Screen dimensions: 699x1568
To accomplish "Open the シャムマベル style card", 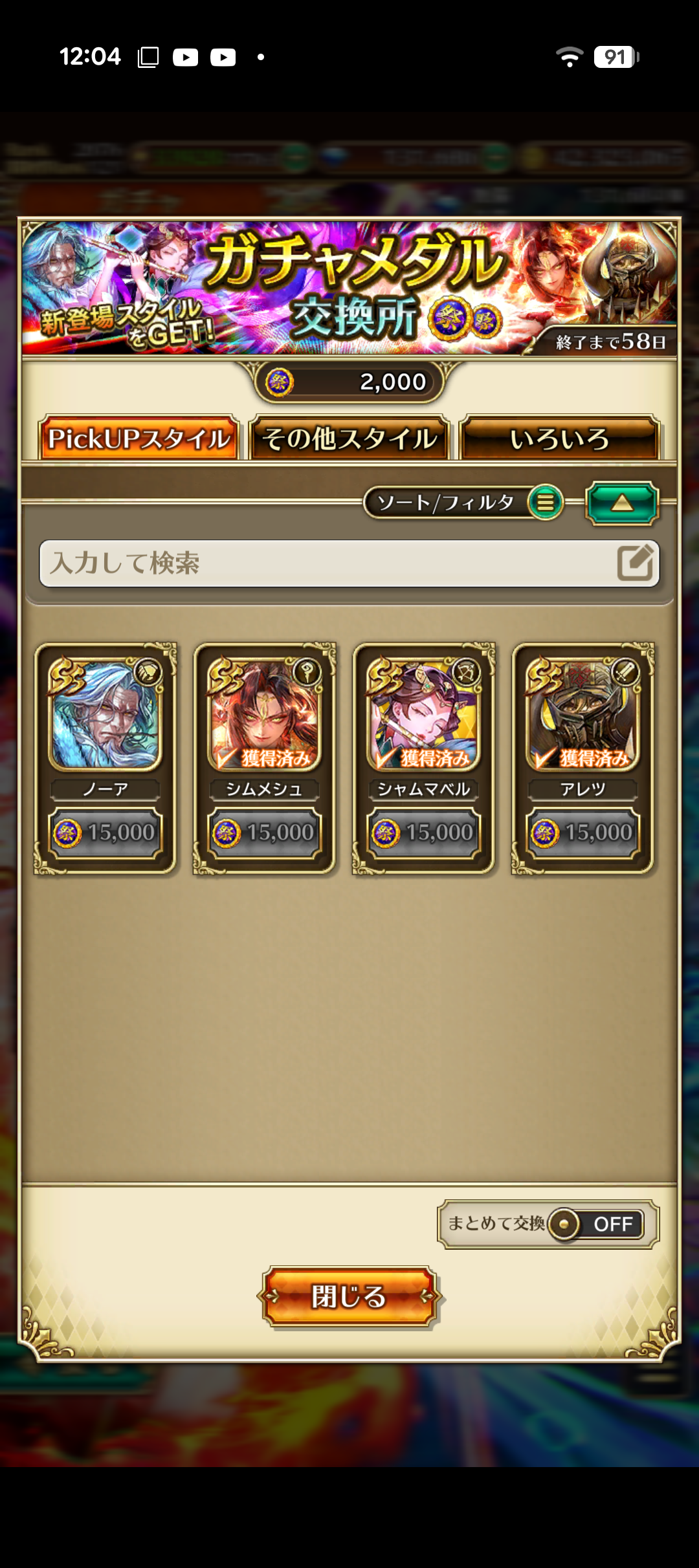I will tap(424, 757).
